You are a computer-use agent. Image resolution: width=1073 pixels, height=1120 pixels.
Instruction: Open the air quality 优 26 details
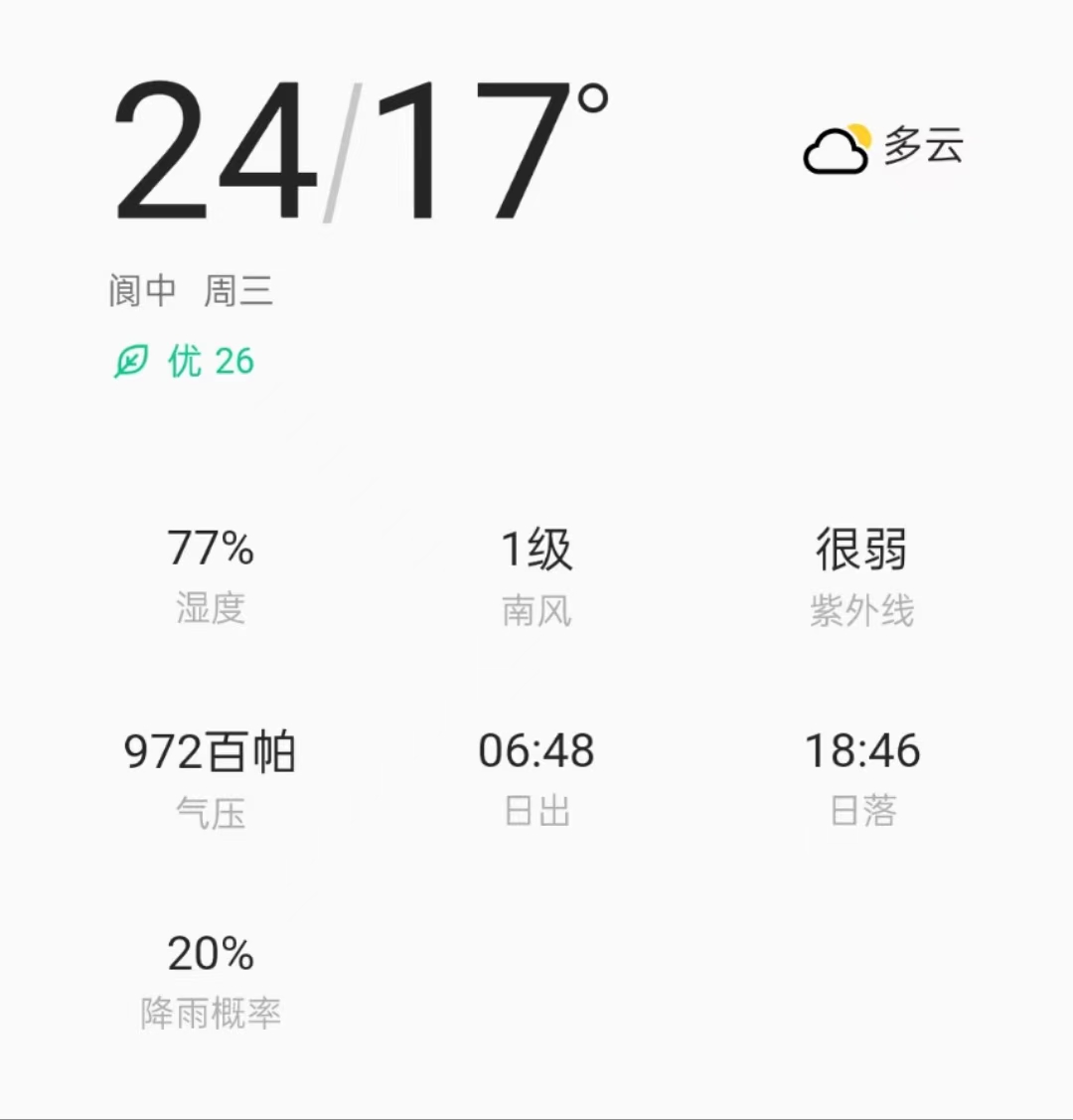pyautogui.click(x=185, y=362)
